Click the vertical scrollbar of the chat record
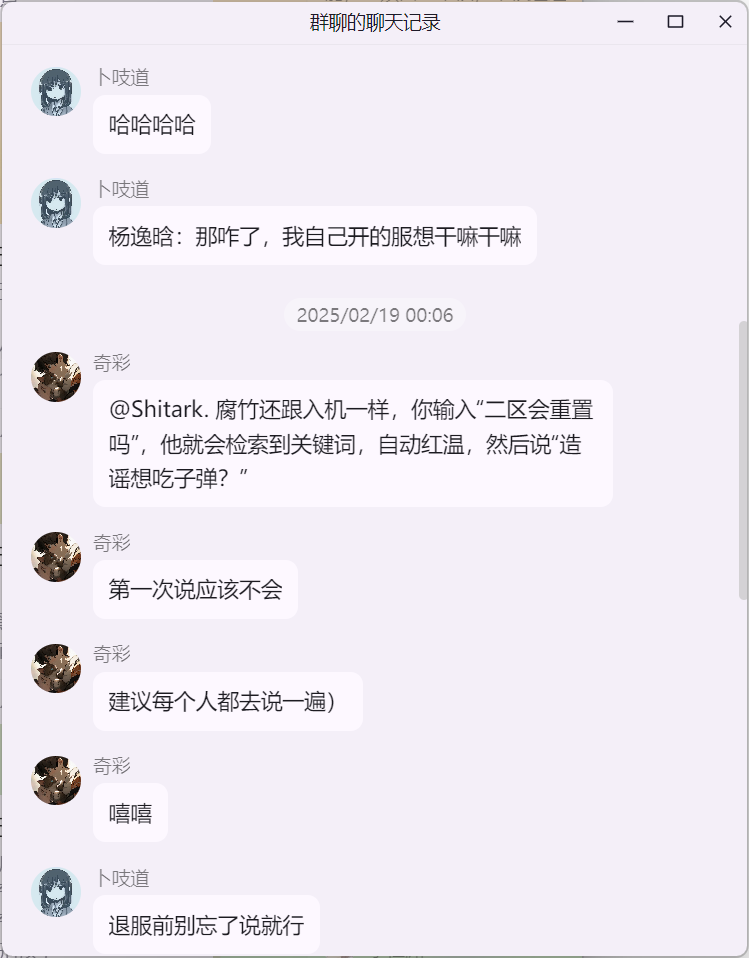 pos(742,460)
